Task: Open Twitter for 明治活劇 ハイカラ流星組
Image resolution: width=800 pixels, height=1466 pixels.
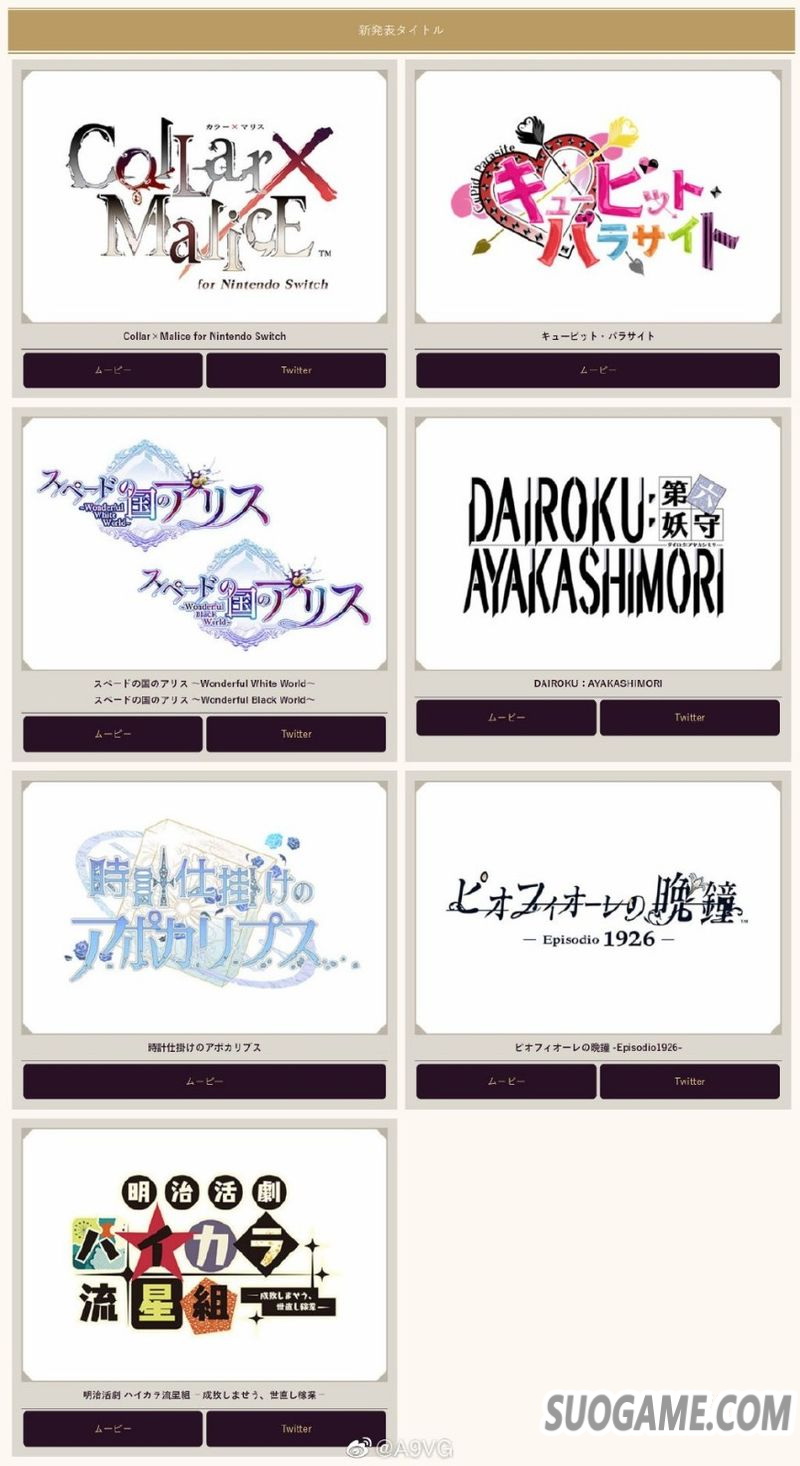Action: [x=296, y=1429]
